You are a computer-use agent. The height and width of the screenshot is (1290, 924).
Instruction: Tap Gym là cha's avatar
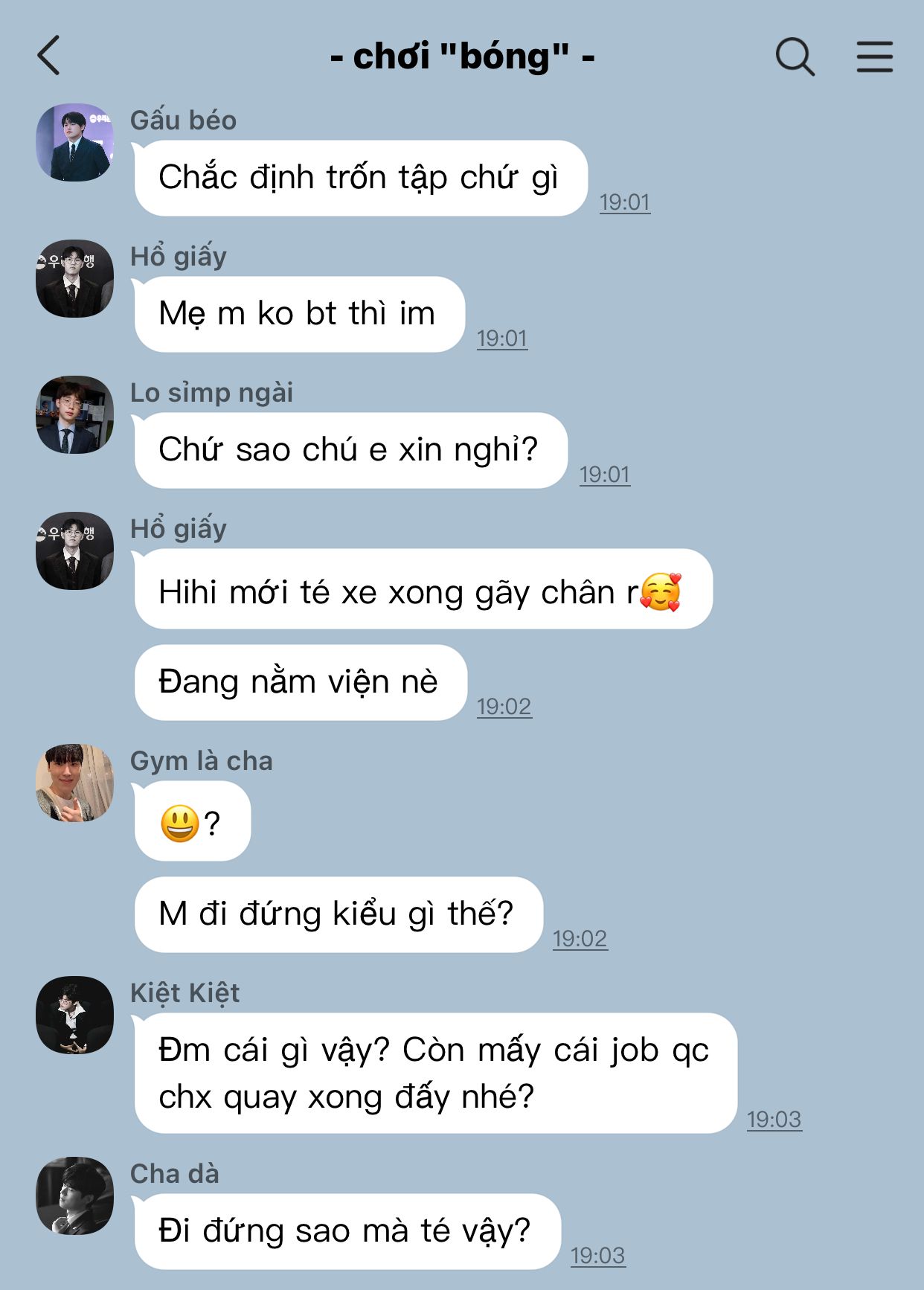pyautogui.click(x=74, y=783)
